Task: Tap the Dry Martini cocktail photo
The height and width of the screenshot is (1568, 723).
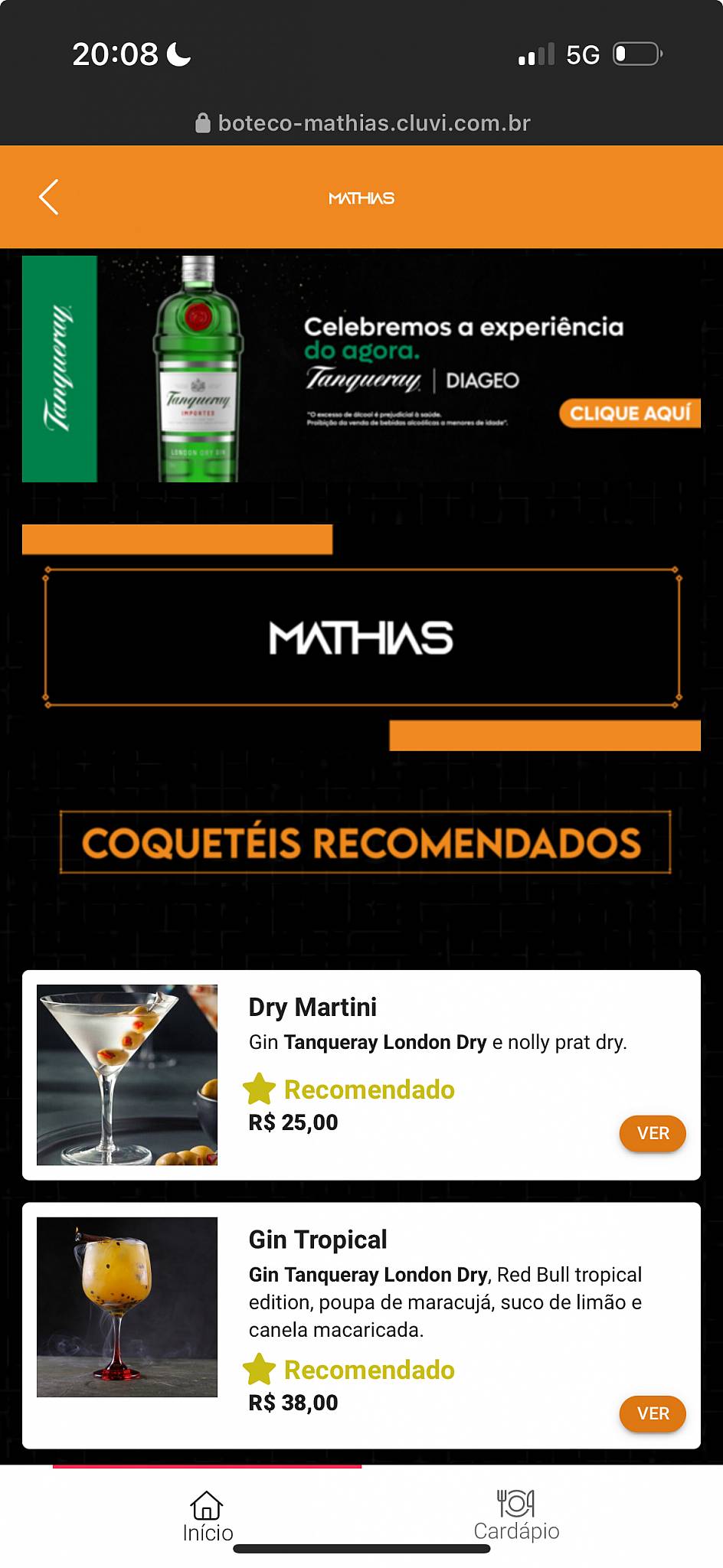Action: [126, 1076]
